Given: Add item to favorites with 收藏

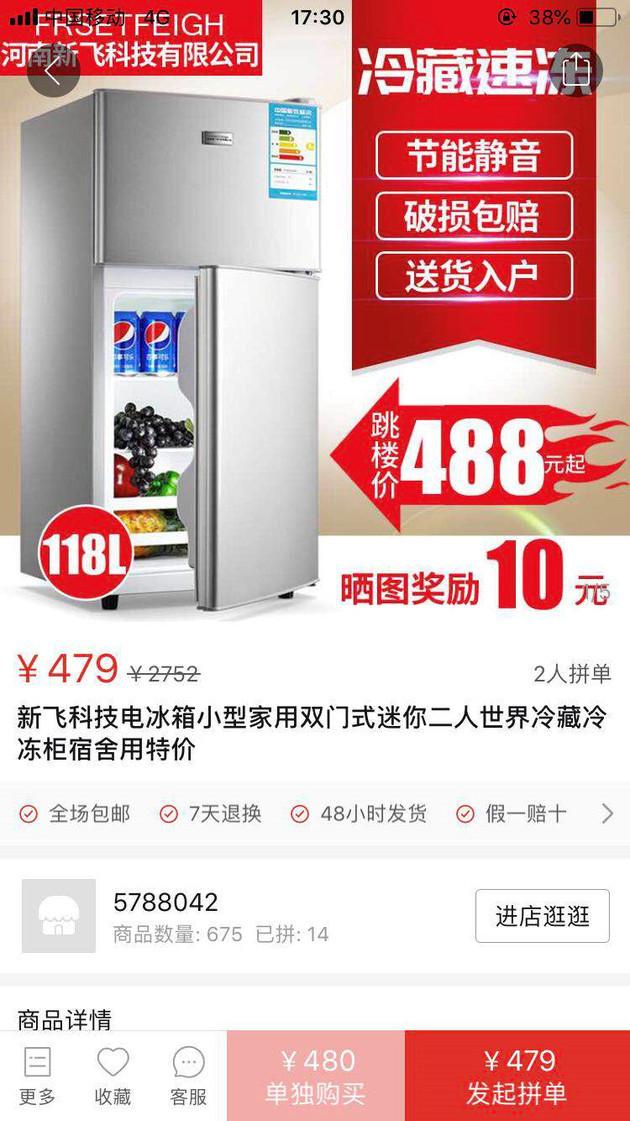Looking at the screenshot, I should click(113, 1076).
